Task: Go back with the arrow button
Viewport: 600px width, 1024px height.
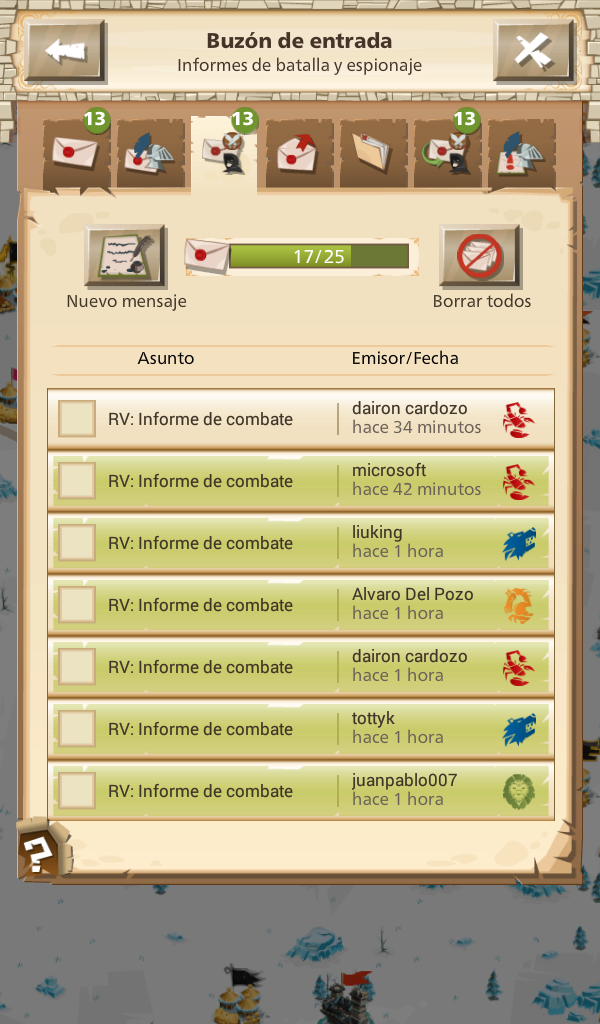Action: pos(66,51)
